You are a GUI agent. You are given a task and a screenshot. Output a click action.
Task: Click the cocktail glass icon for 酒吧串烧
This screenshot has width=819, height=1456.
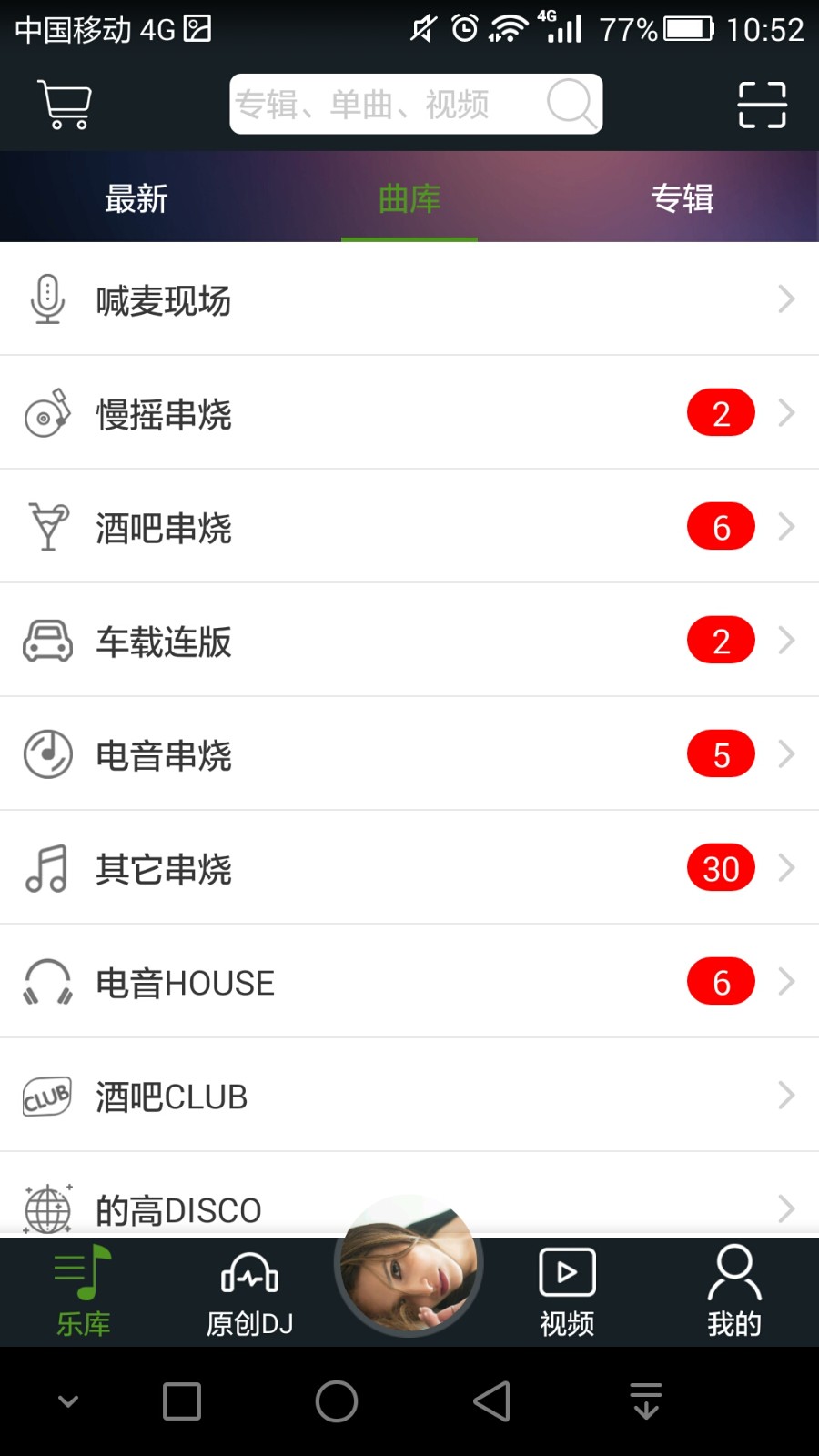[46, 526]
